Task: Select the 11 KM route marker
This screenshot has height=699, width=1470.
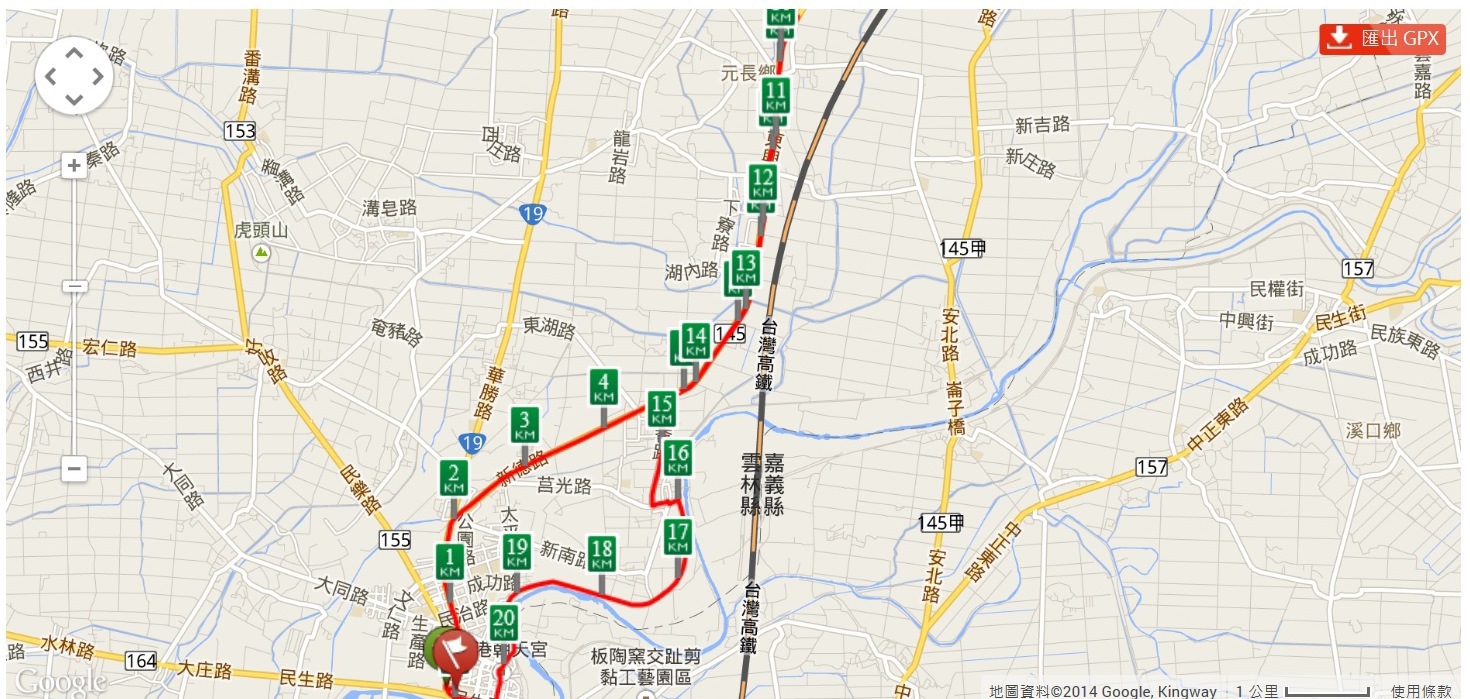Action: point(776,95)
